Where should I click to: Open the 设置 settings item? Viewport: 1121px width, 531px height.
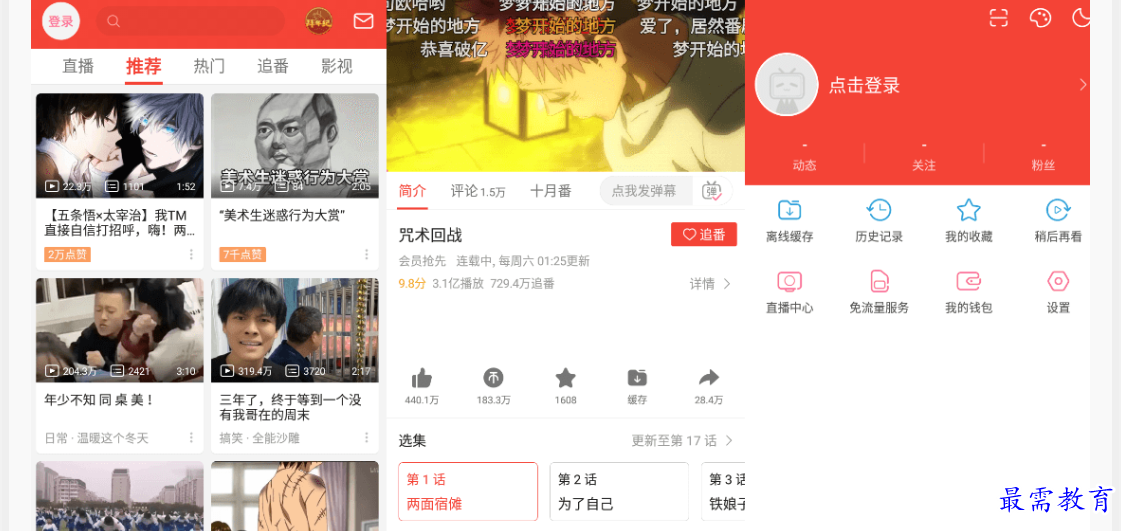pos(1058,291)
